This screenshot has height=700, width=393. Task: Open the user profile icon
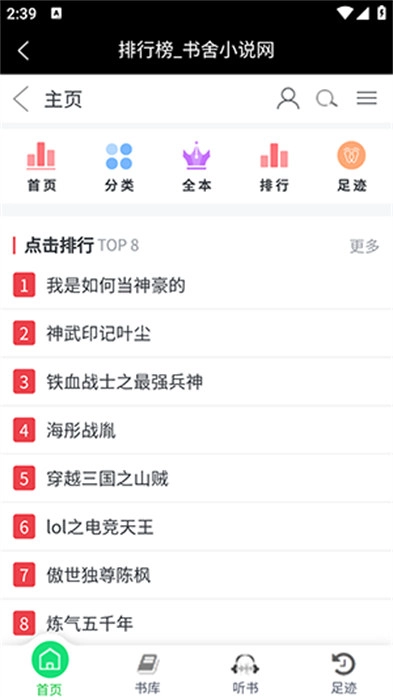pyautogui.click(x=288, y=98)
